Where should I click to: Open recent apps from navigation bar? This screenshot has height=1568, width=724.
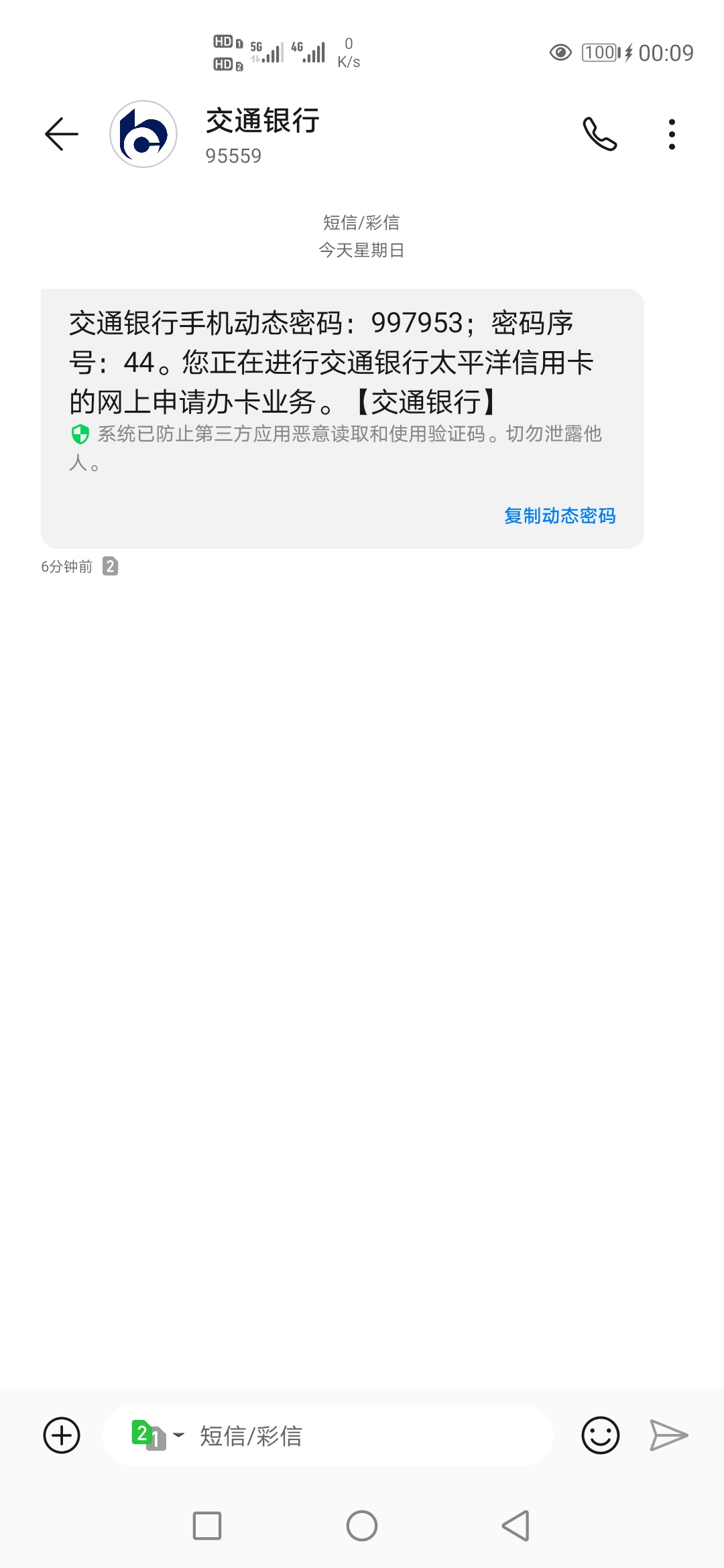point(207,1526)
